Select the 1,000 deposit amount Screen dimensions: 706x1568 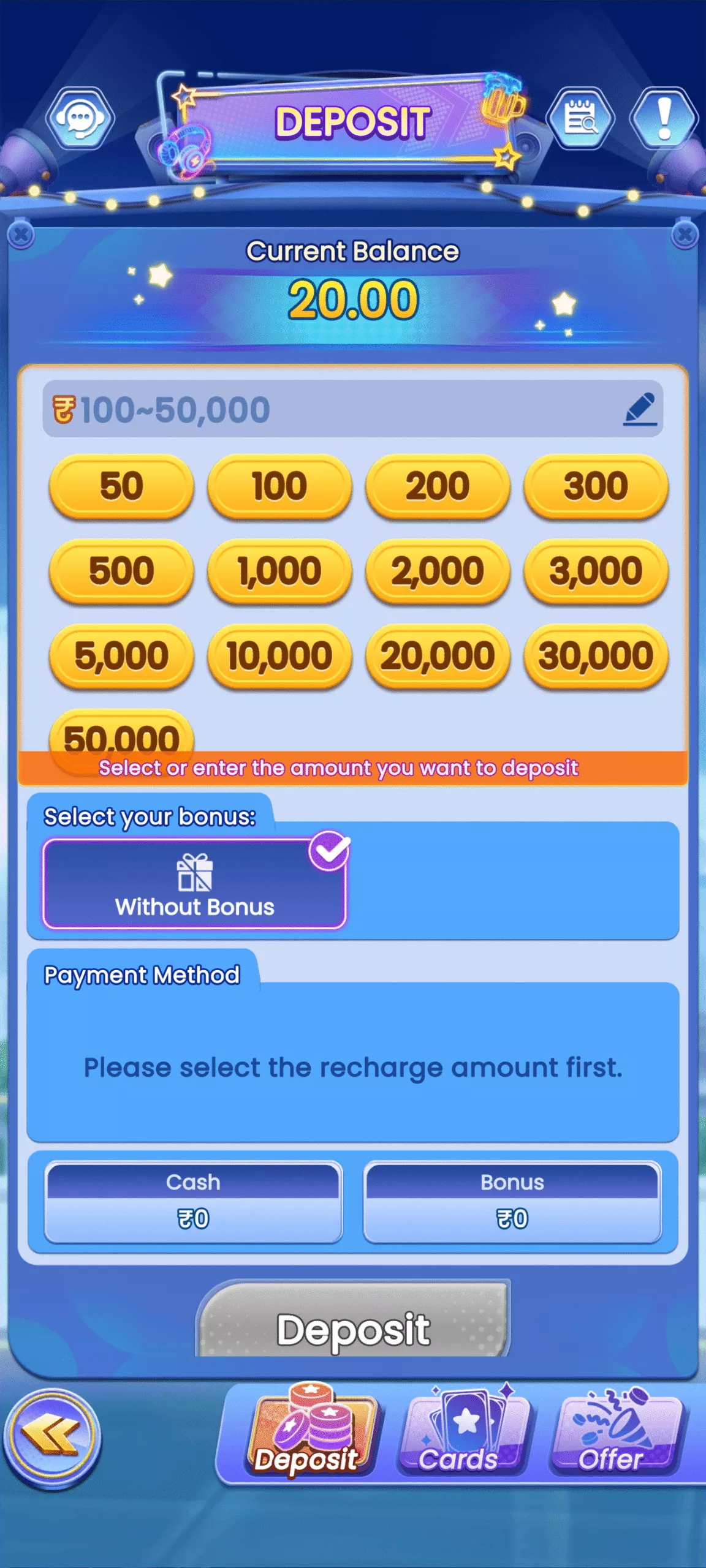[279, 571]
